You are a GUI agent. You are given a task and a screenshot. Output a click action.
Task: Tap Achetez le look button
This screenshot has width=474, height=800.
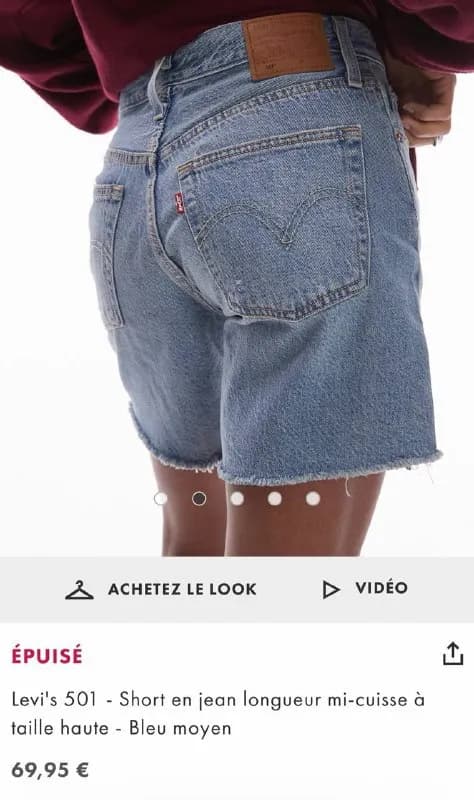(161, 589)
